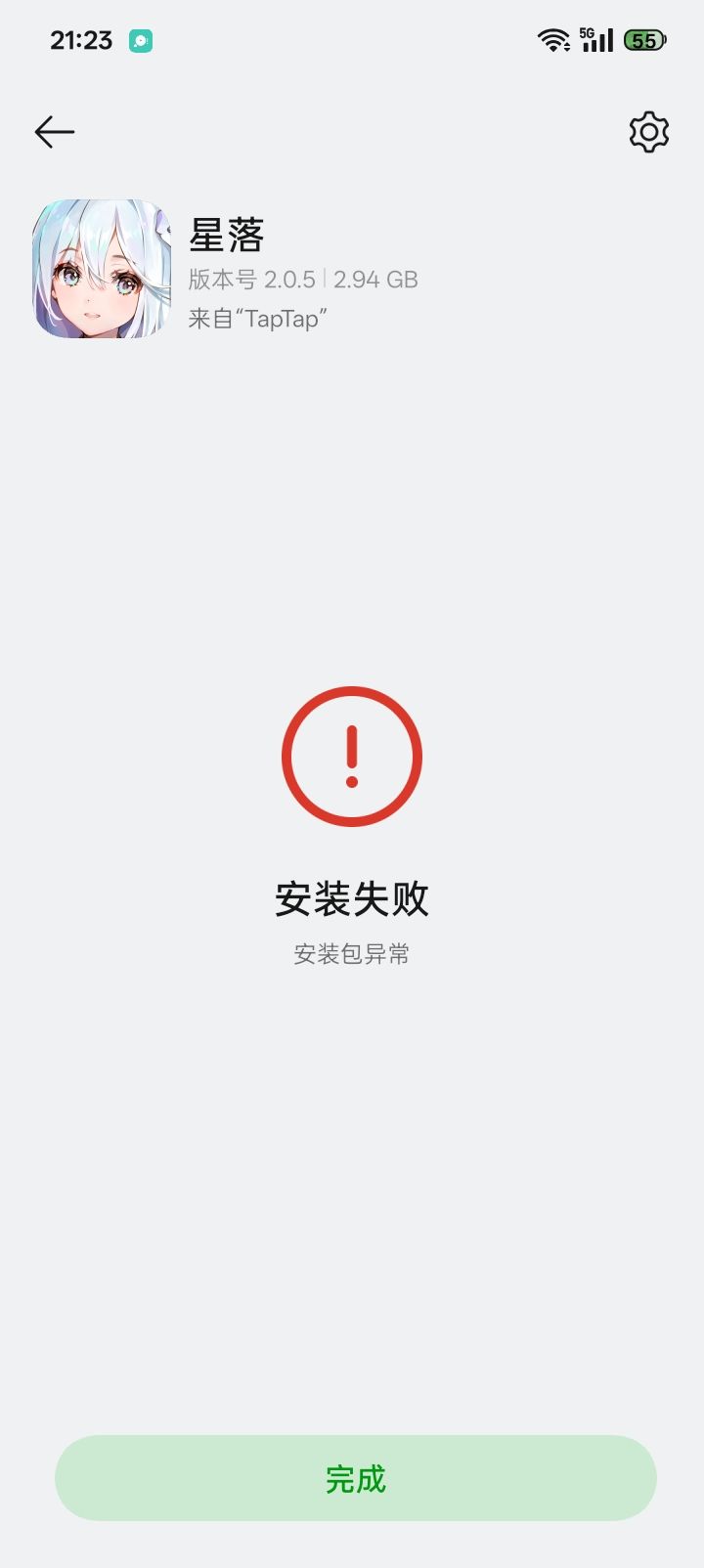
Task: Tap the 安装包异常 error description
Action: click(351, 953)
